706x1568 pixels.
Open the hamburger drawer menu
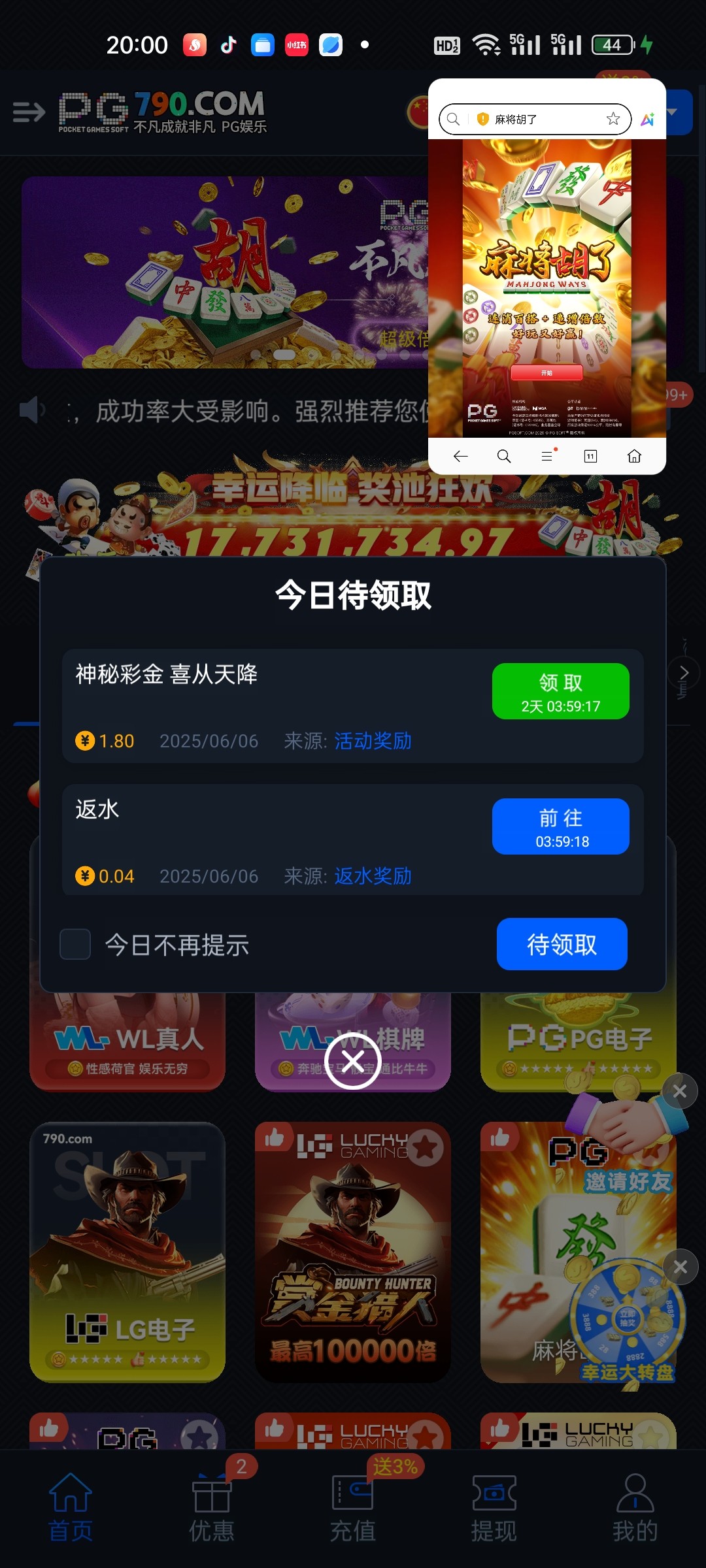click(x=29, y=112)
